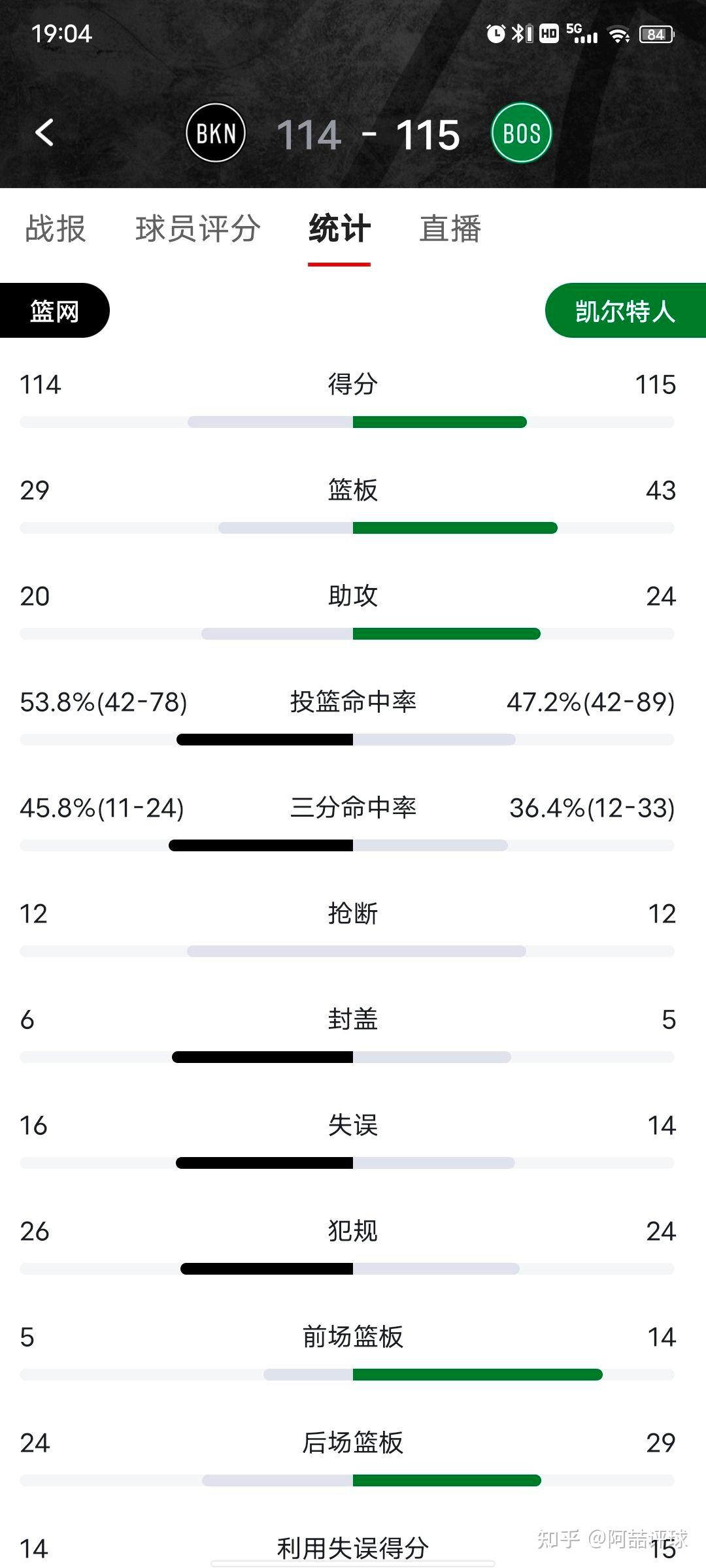This screenshot has height=1568, width=706.
Task: Open the 球员评分 tab
Action: [x=197, y=229]
